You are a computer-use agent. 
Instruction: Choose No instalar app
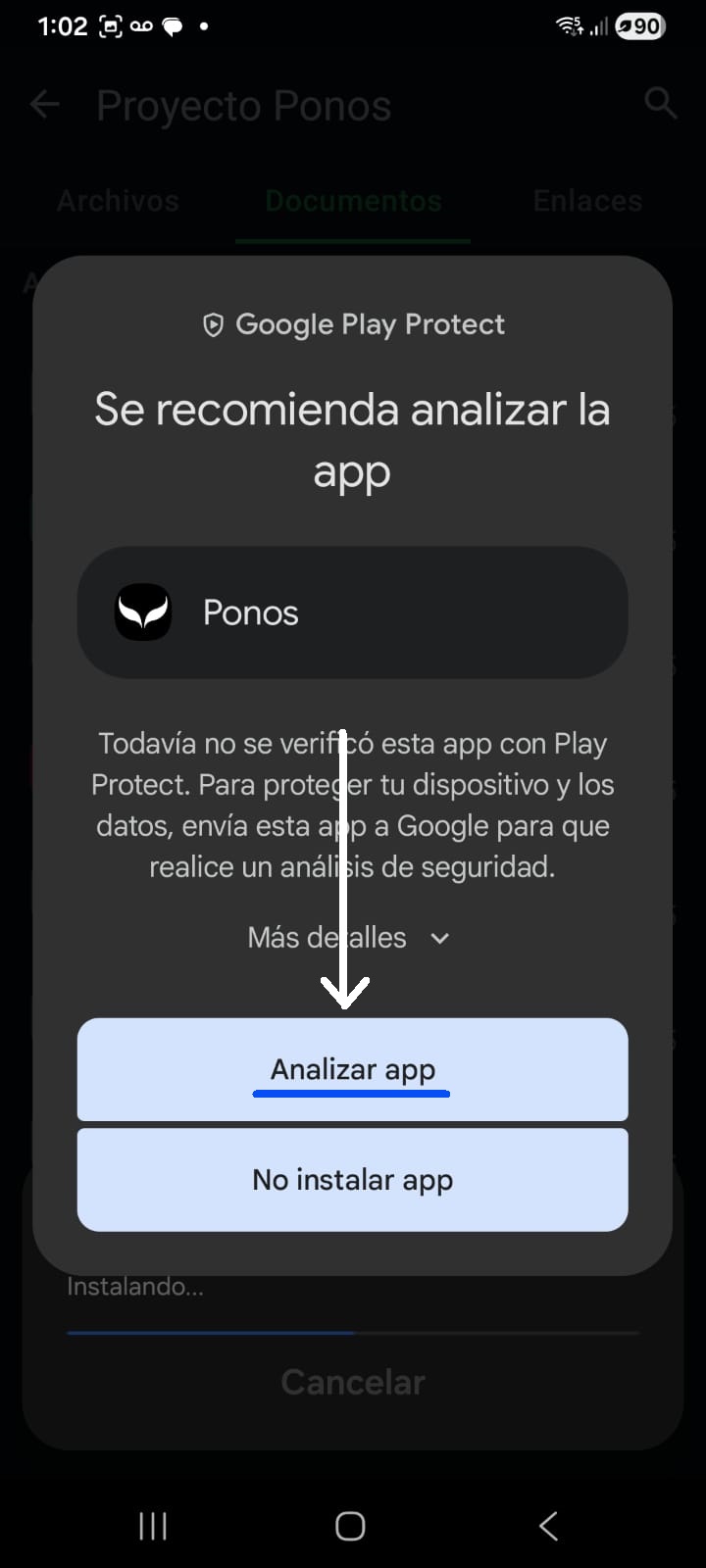coord(352,1179)
